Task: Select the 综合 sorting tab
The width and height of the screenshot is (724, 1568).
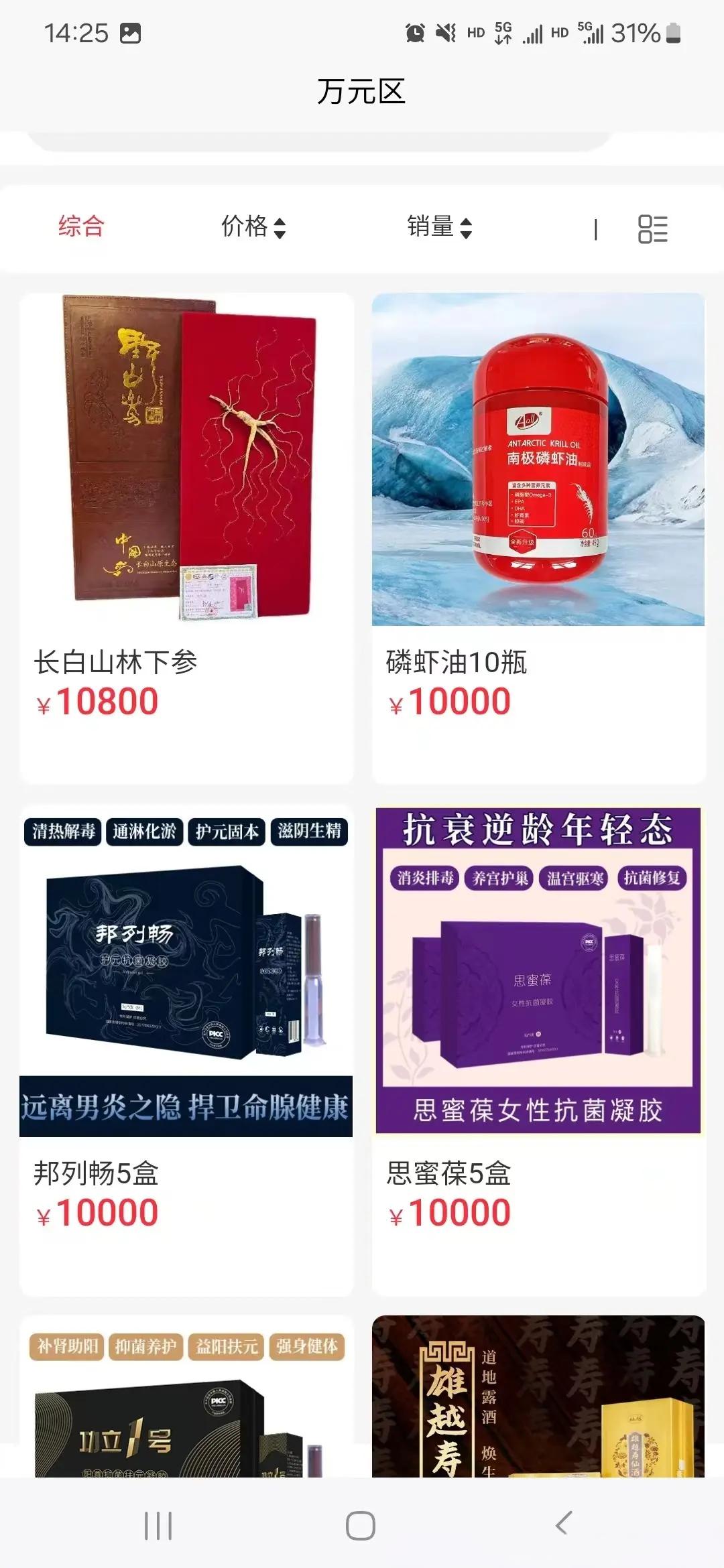Action: [x=81, y=226]
